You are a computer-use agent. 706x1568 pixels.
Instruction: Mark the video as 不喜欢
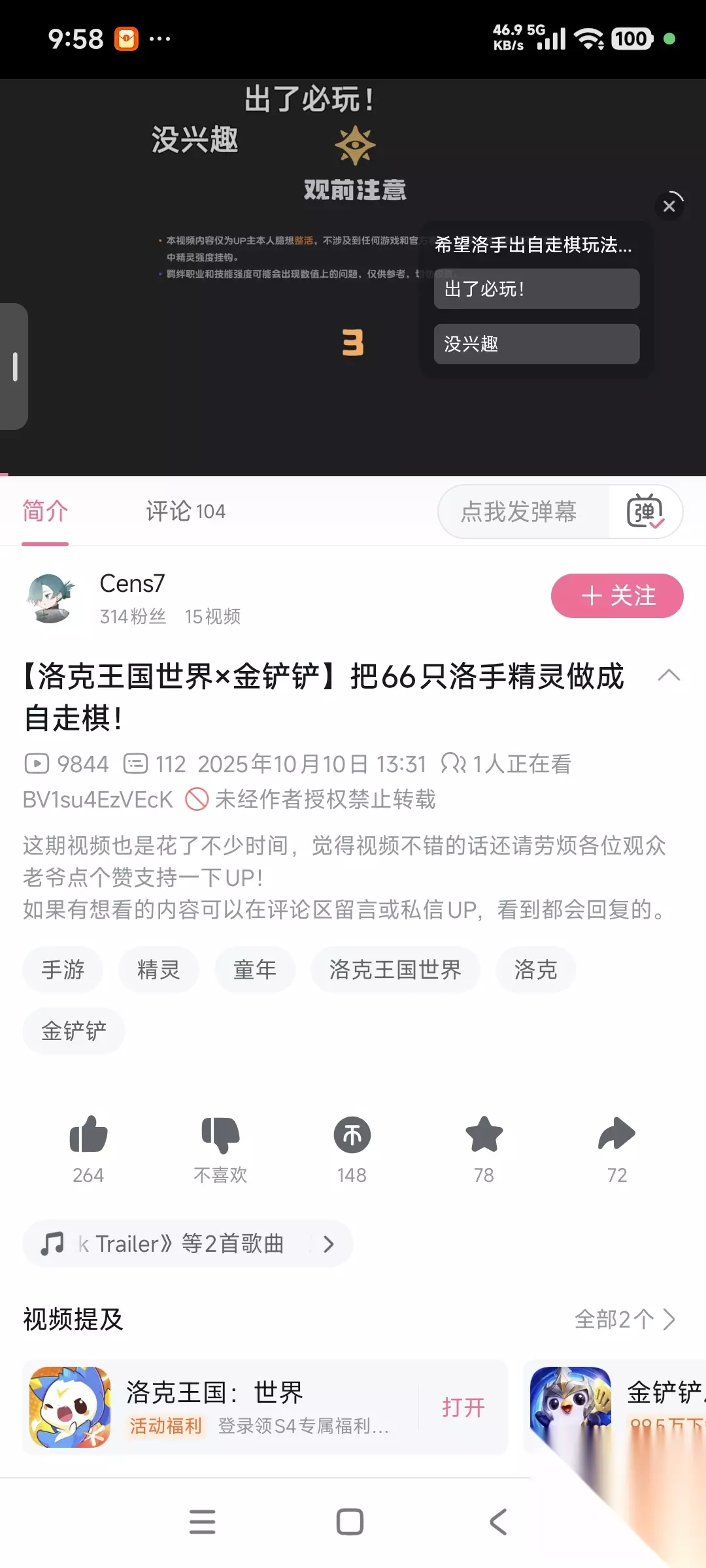pyautogui.click(x=220, y=1149)
